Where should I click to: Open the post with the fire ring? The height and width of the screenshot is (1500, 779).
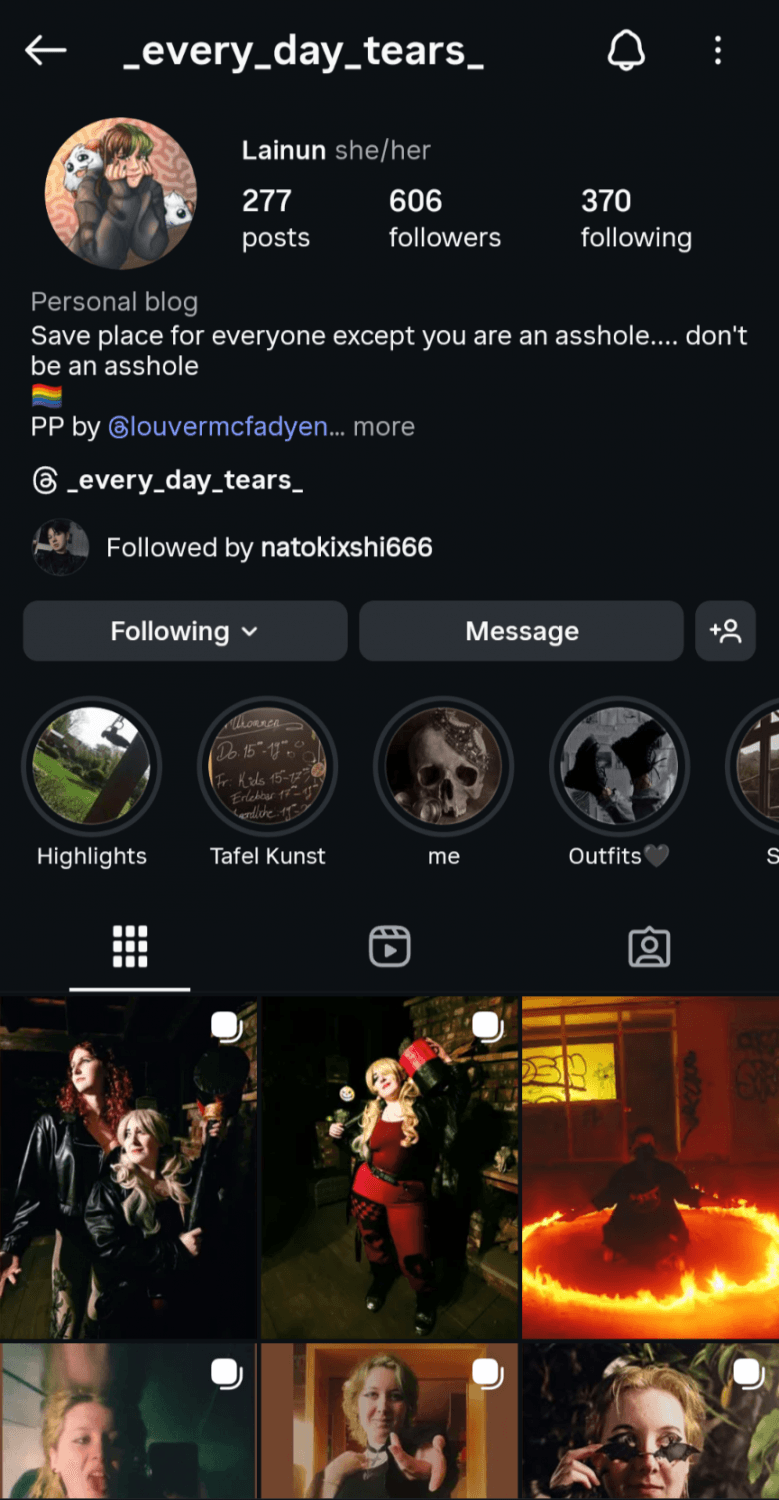(650, 1167)
